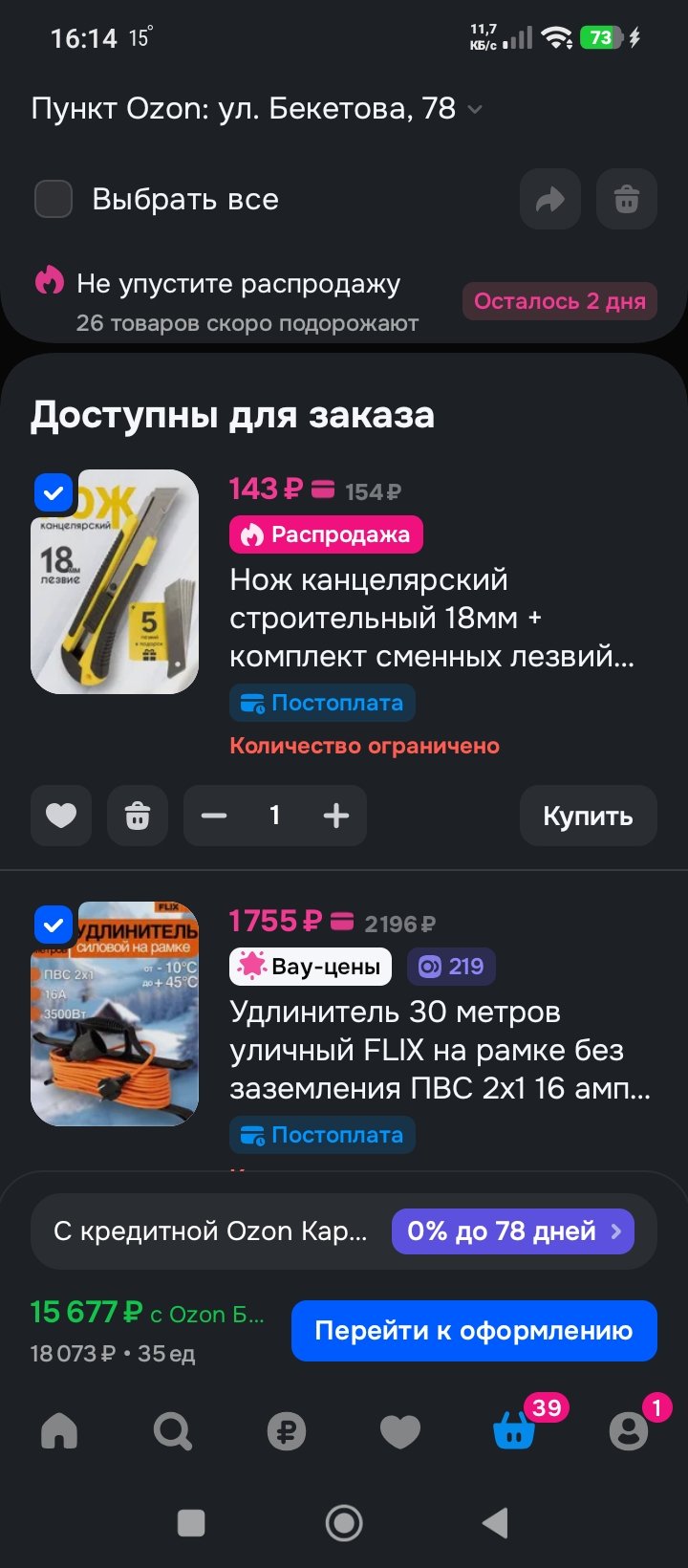Deselect the Удлинитель 30 метров item

click(x=54, y=925)
